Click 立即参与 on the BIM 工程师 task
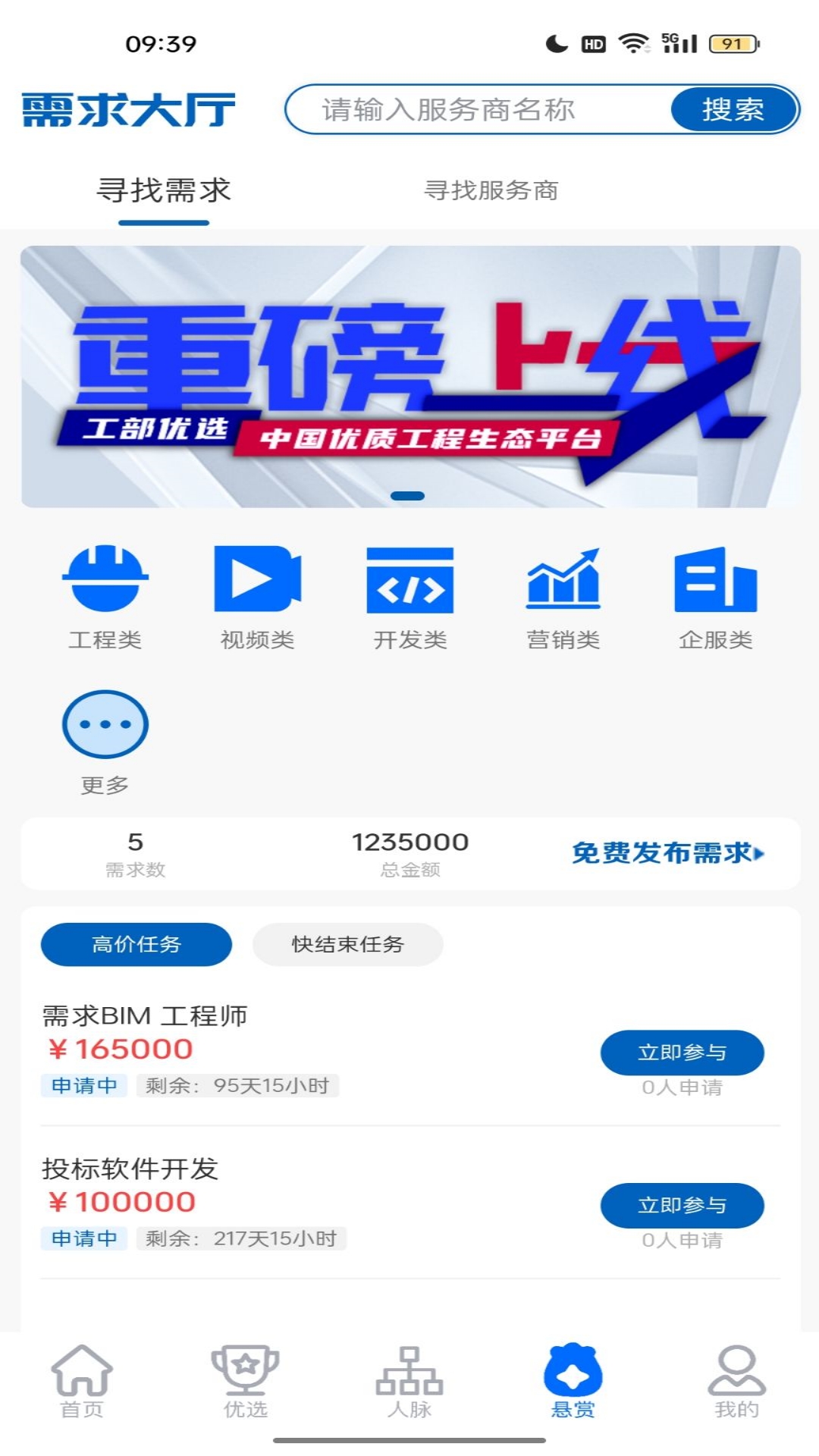This screenshot has width=819, height=1456. coord(682,1051)
